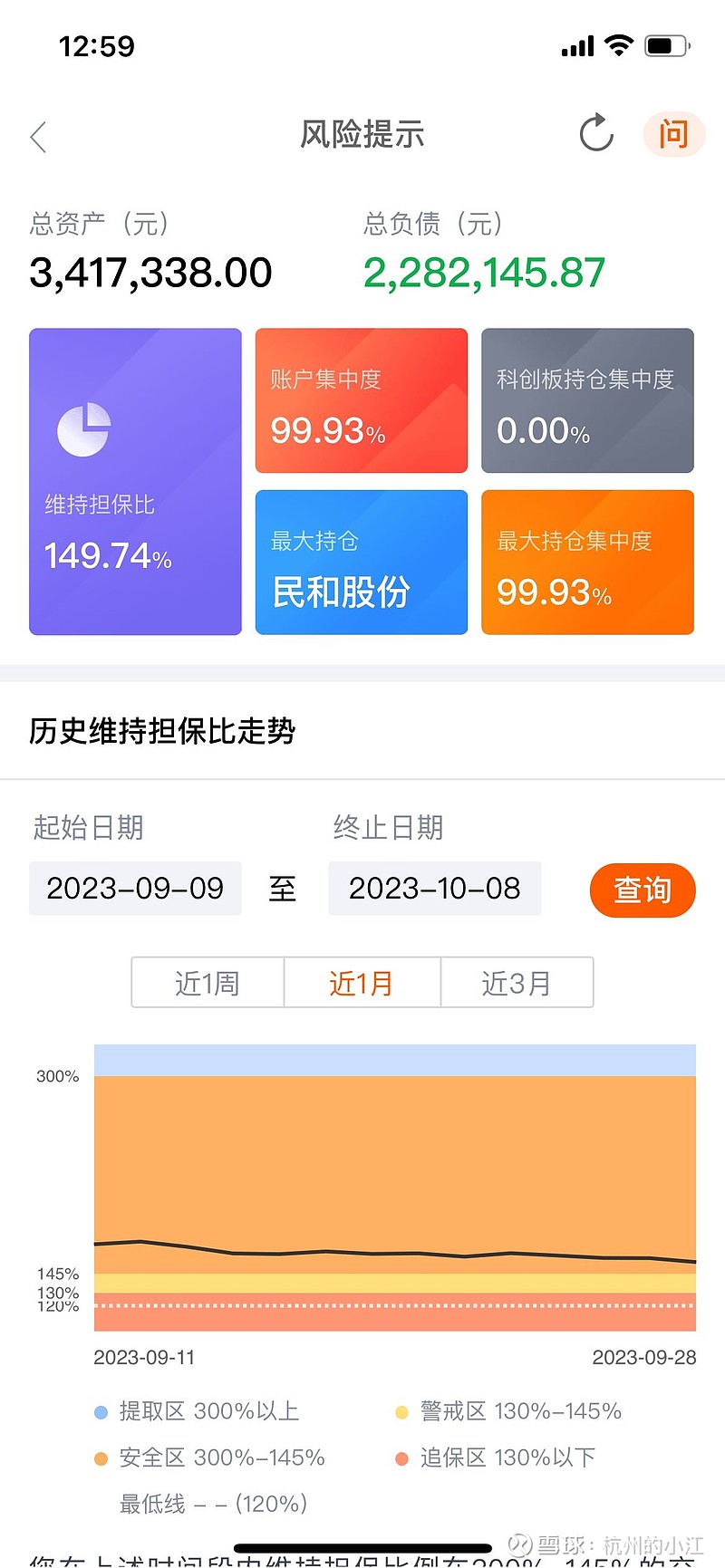Screen dimensions: 725x1568
Task: Open the 账户集中度 99.93% card
Action: tap(361, 401)
